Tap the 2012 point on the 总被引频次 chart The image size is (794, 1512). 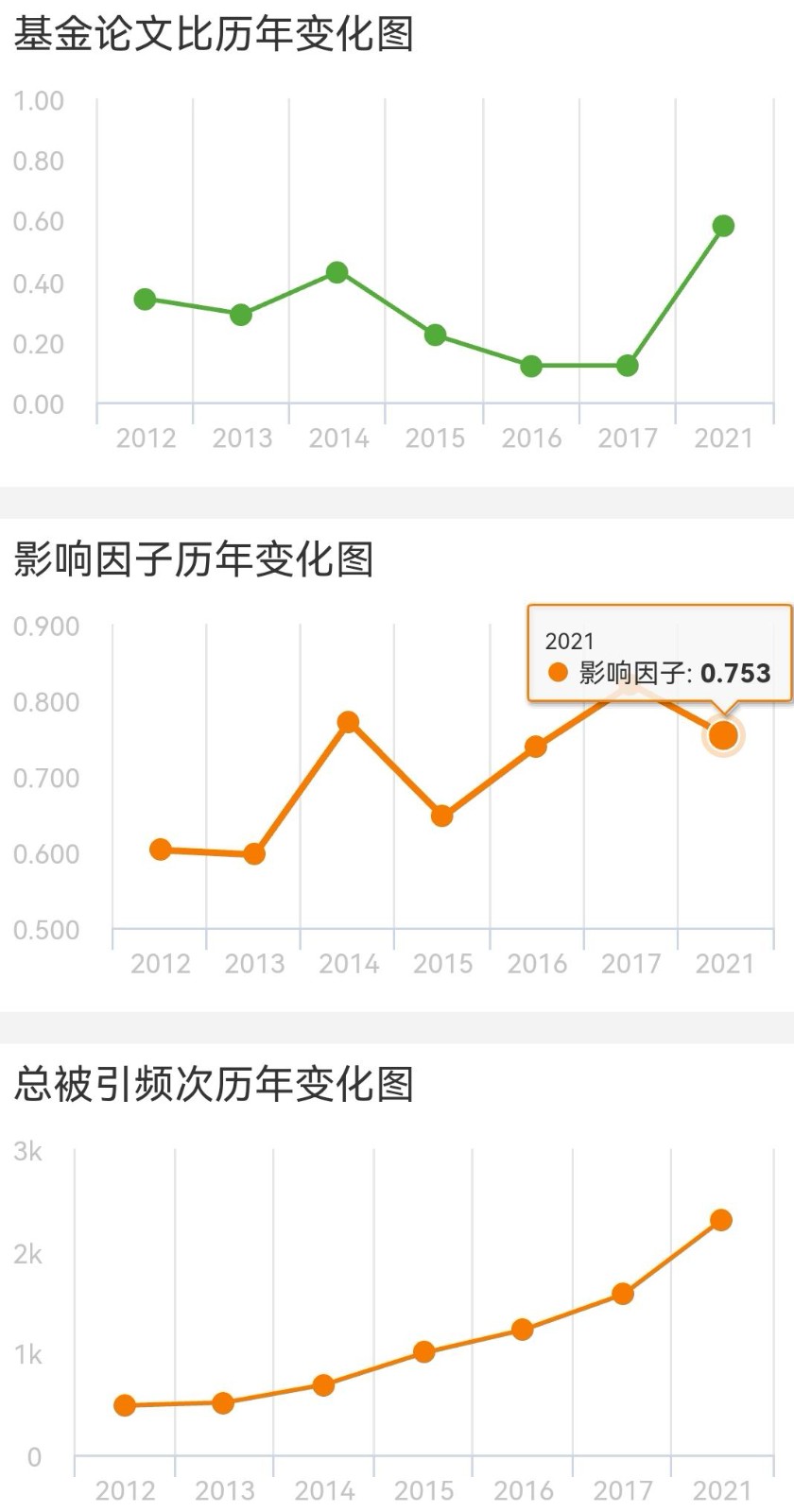125,1405
